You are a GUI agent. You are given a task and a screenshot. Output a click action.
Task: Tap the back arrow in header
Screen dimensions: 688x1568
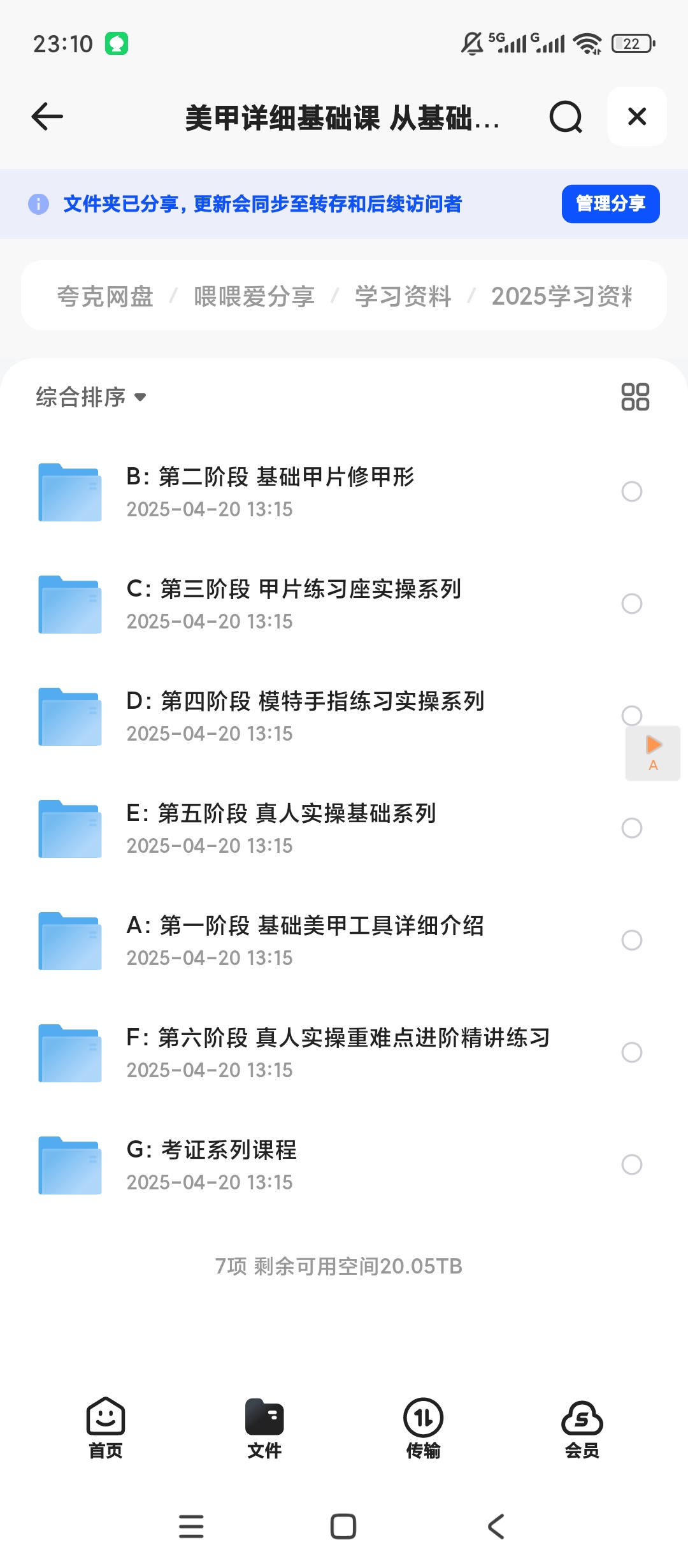coord(47,117)
